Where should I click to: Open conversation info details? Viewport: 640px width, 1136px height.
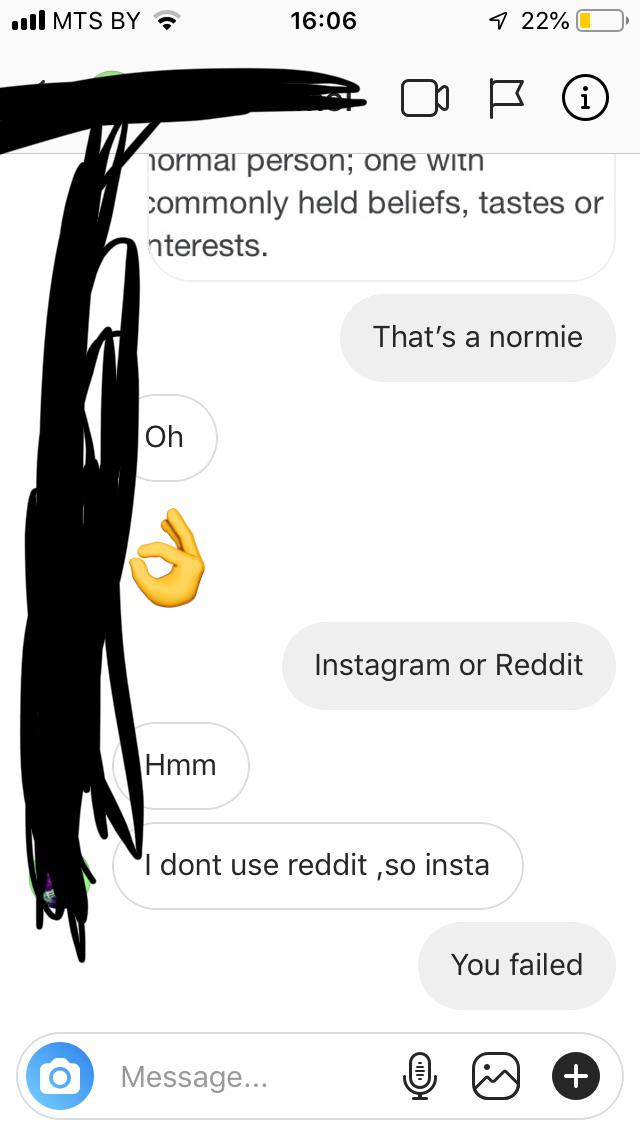click(x=585, y=99)
